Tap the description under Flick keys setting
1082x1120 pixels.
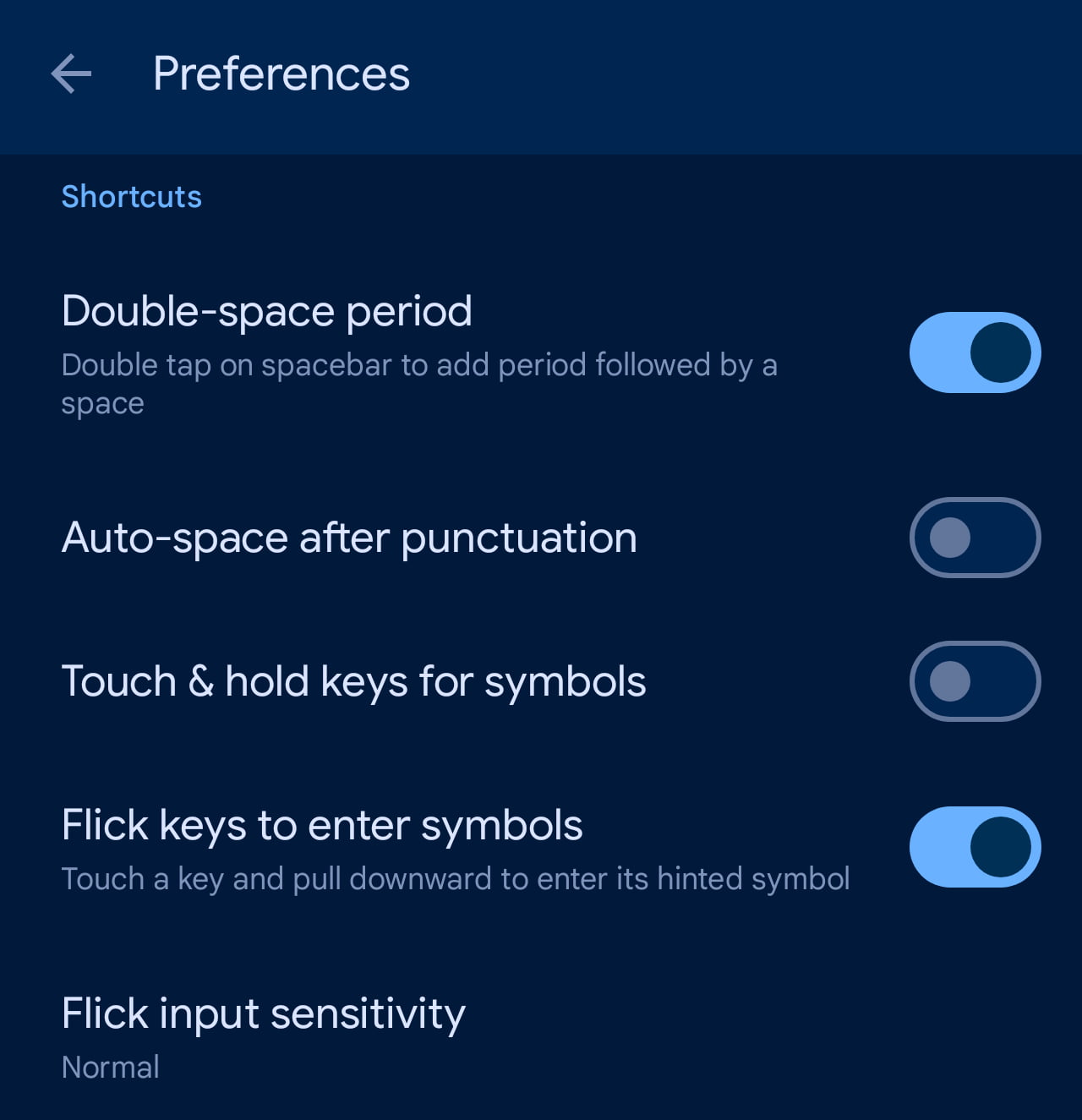coord(456,878)
